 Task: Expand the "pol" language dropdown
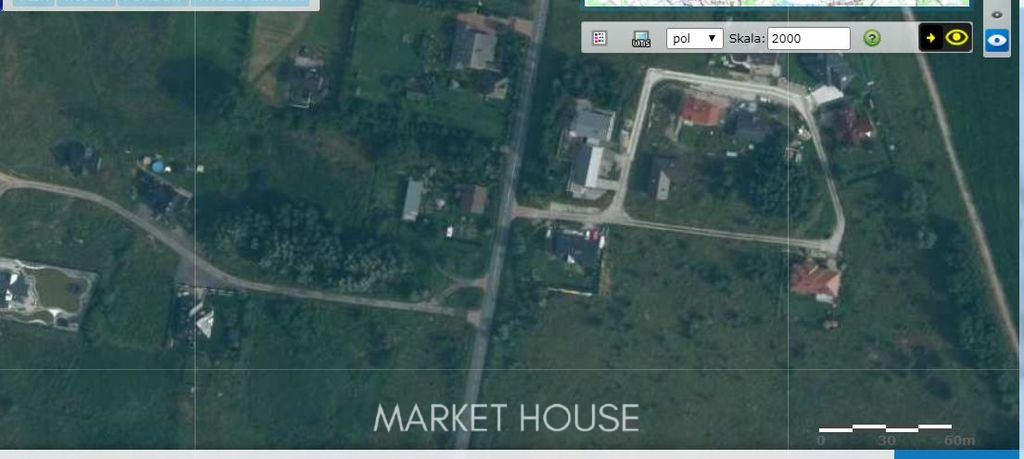click(695, 39)
